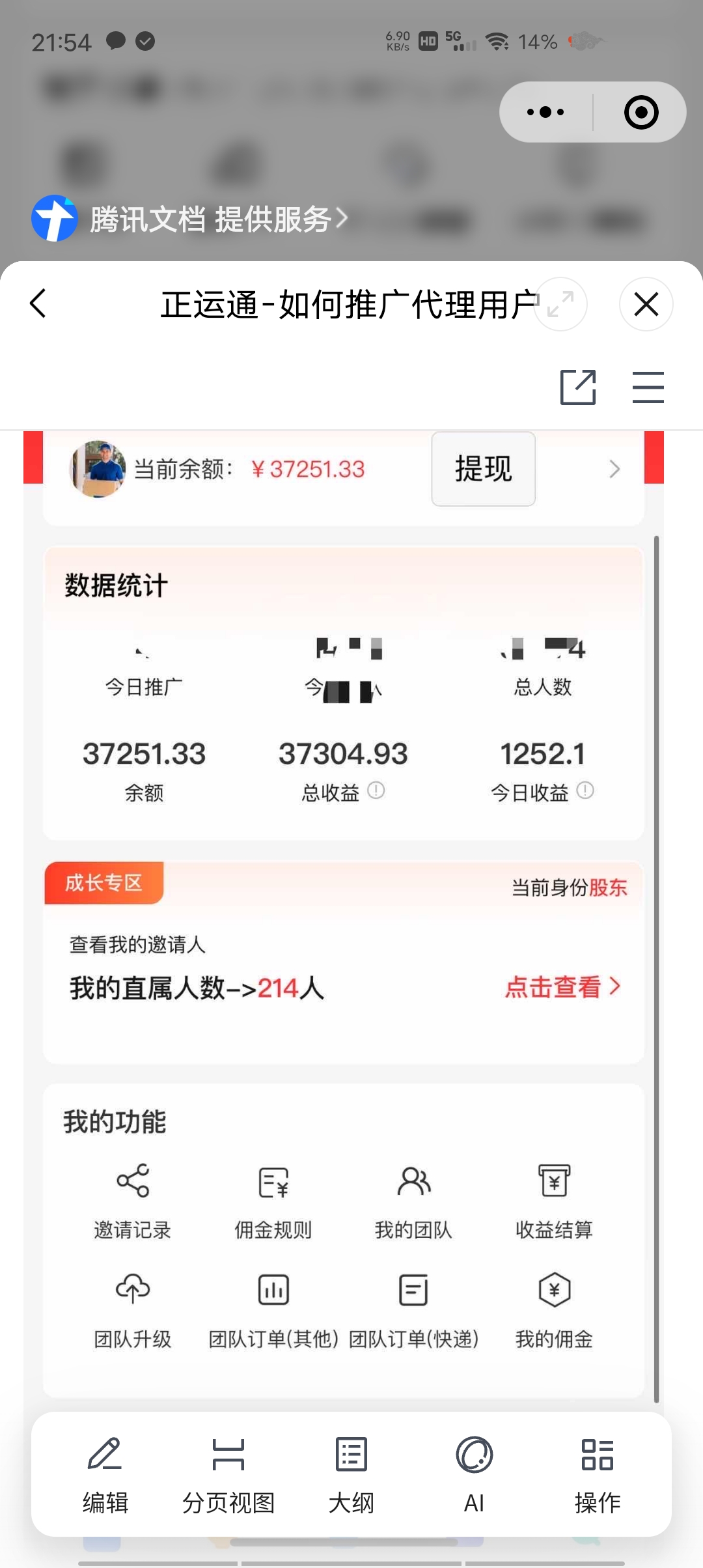Image resolution: width=703 pixels, height=1568 pixels.
Task: Close the document with the X button
Action: [646, 304]
